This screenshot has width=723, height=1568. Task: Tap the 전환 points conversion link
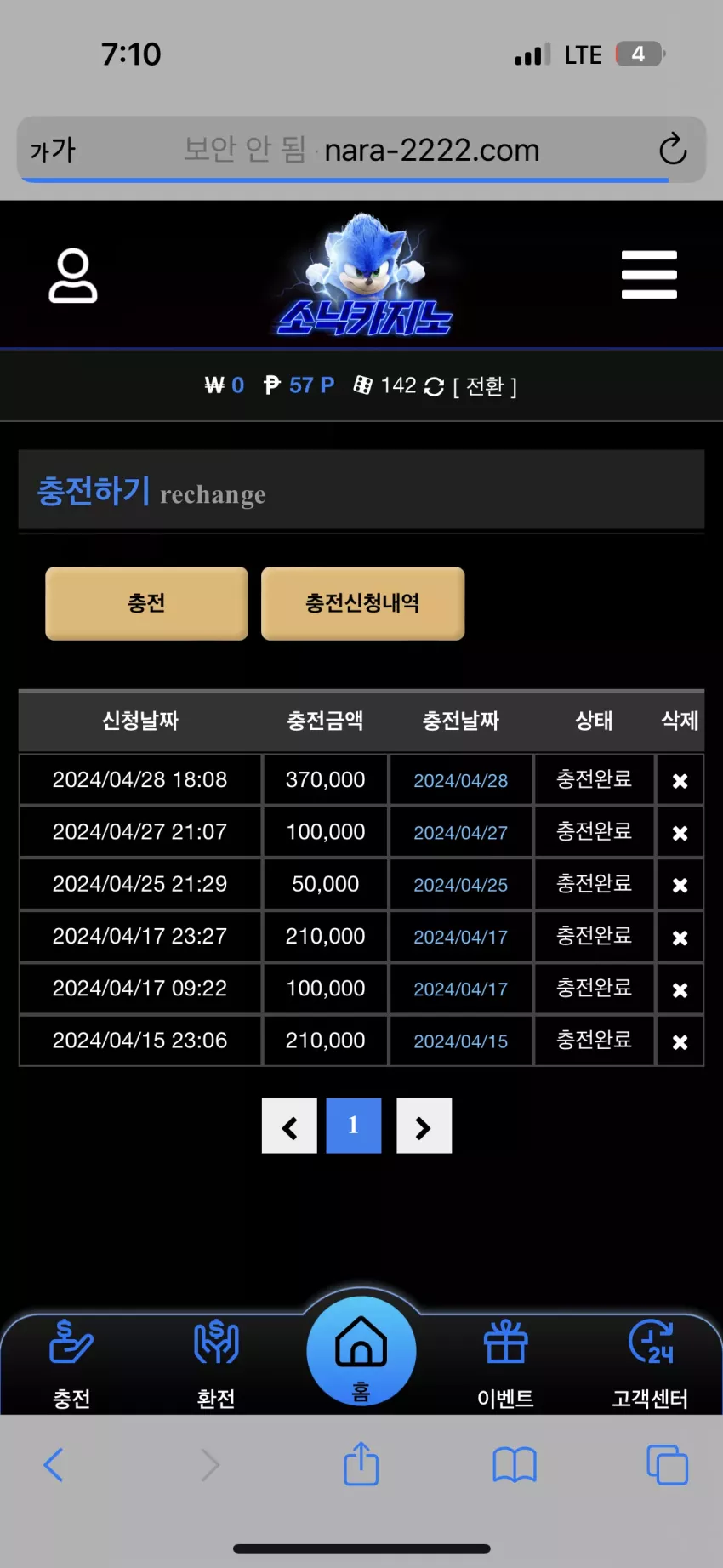[x=485, y=386]
